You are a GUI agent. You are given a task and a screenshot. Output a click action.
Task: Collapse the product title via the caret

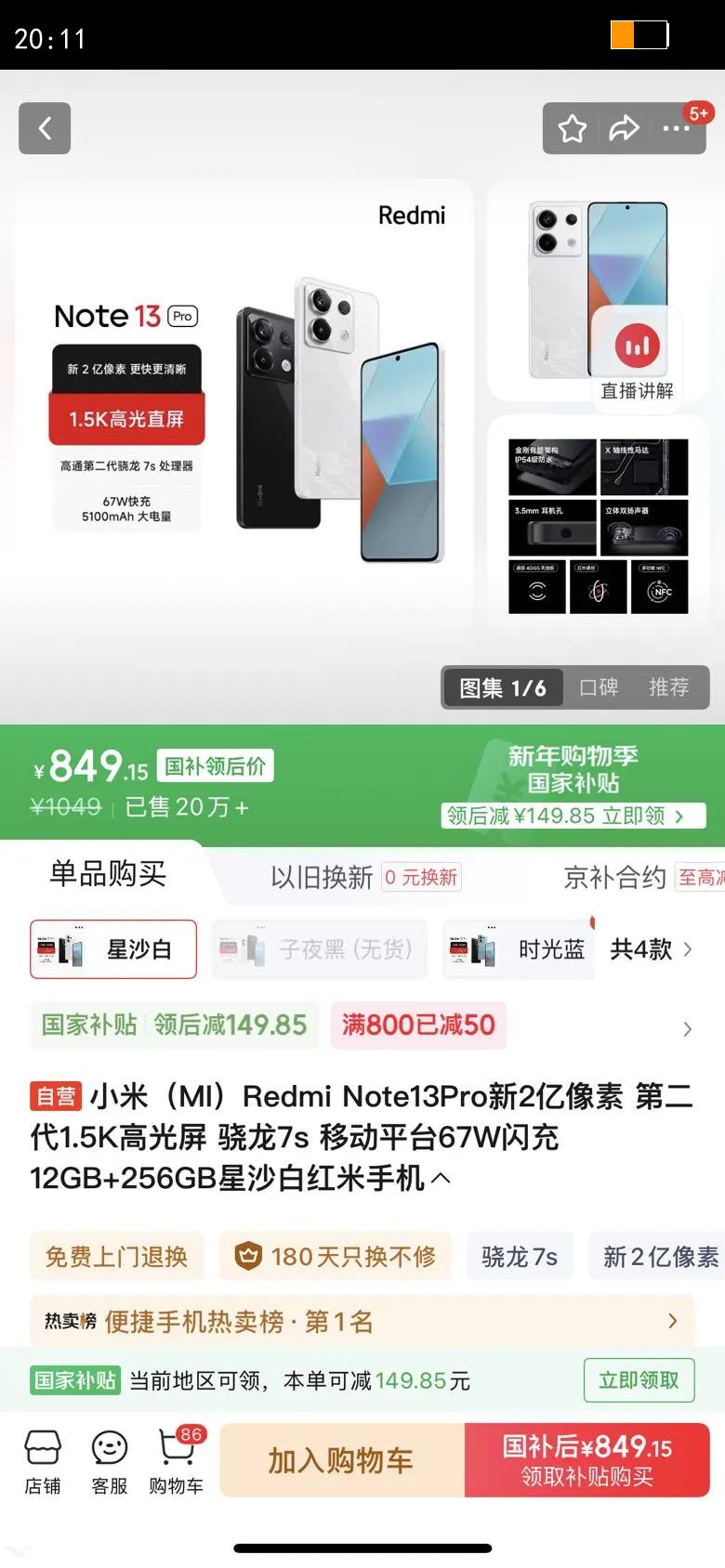point(441,1177)
